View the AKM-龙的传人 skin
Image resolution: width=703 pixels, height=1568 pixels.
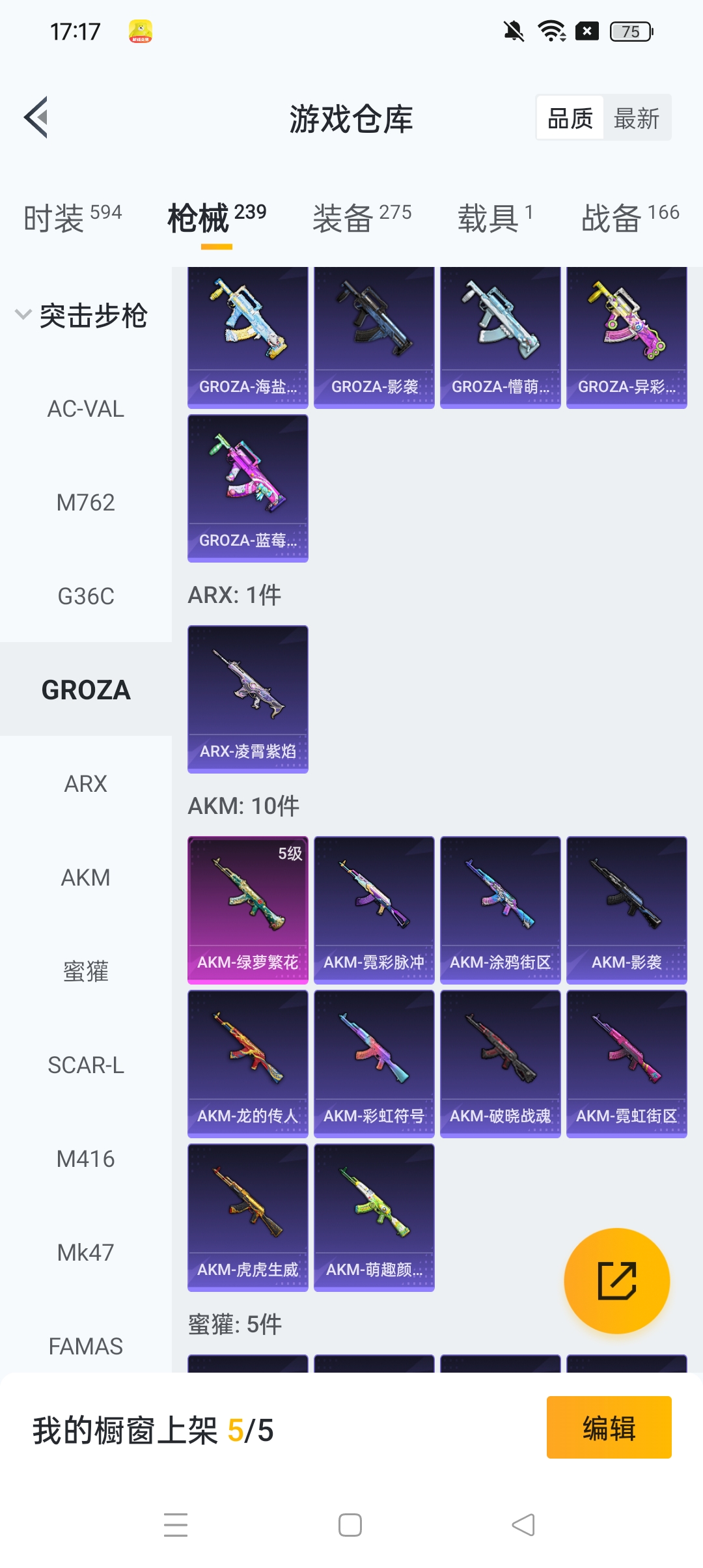point(248,1063)
